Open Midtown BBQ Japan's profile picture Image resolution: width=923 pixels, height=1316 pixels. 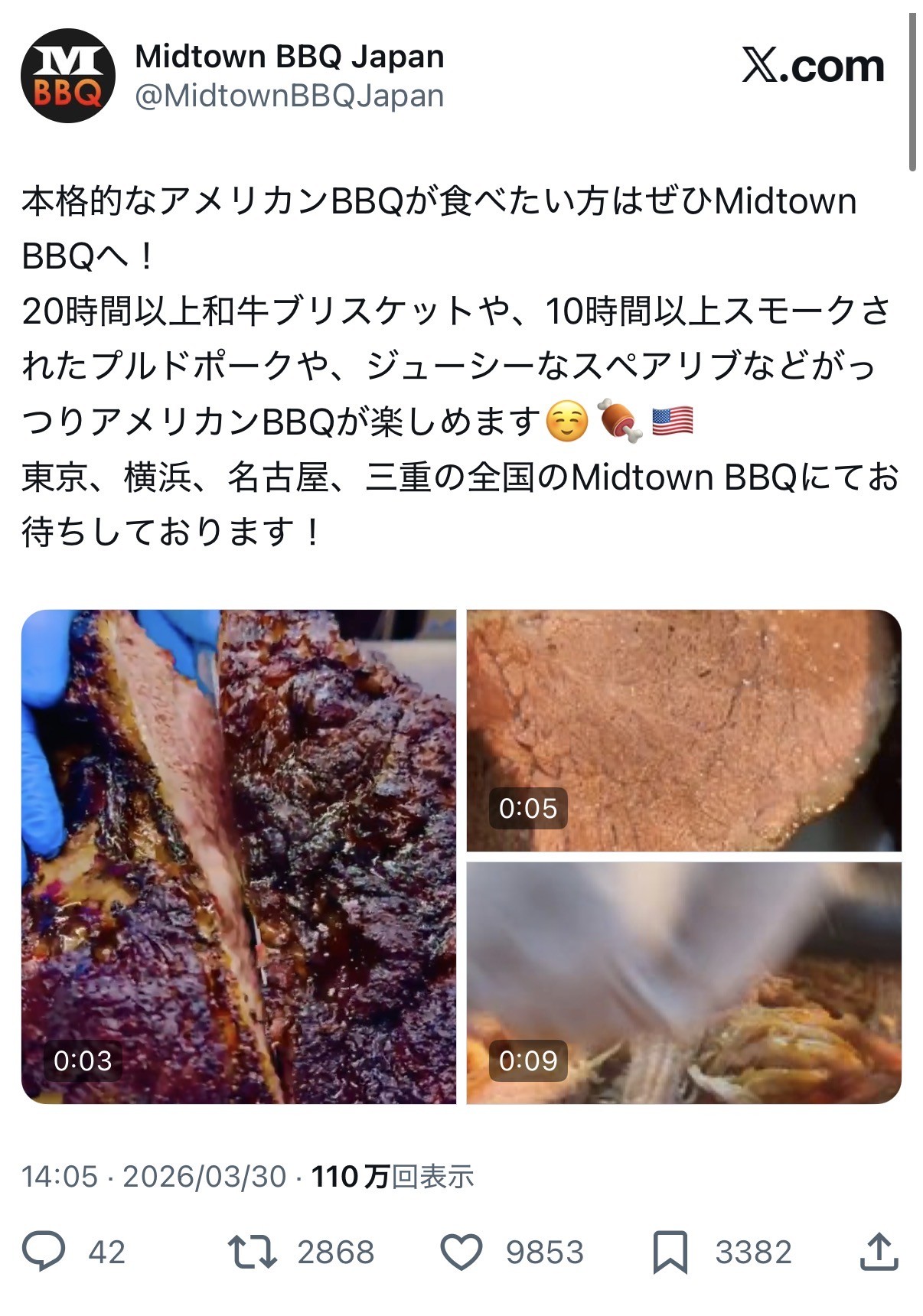click(67, 76)
